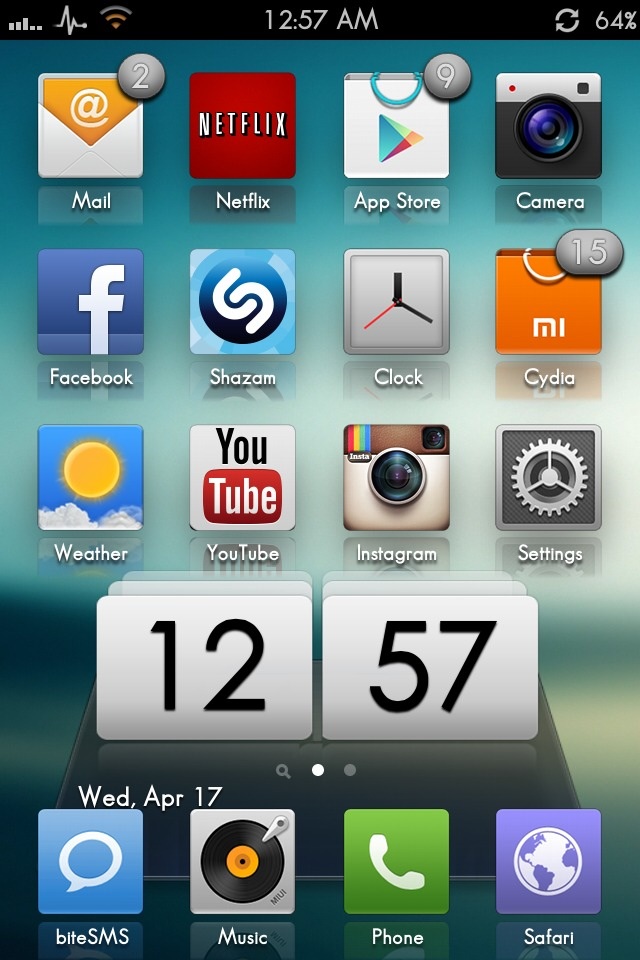Launch Netflix
Image resolution: width=640 pixels, height=960 pixels.
pyautogui.click(x=243, y=126)
